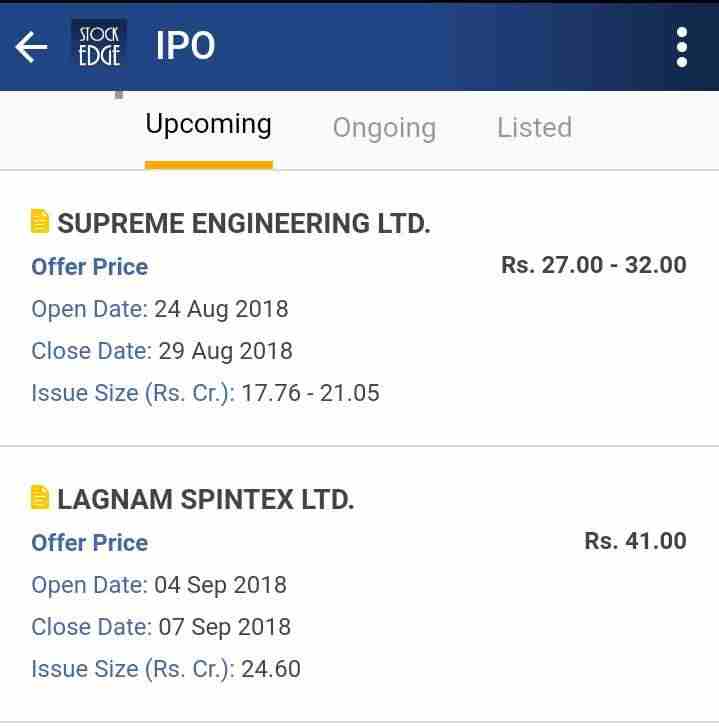Go back using the arrow icon
The width and height of the screenshot is (719, 726).
[x=32, y=47]
